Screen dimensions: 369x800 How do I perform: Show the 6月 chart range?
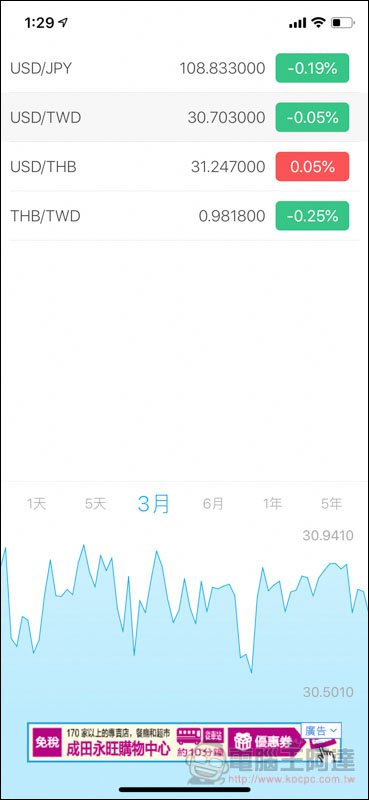[x=213, y=504]
